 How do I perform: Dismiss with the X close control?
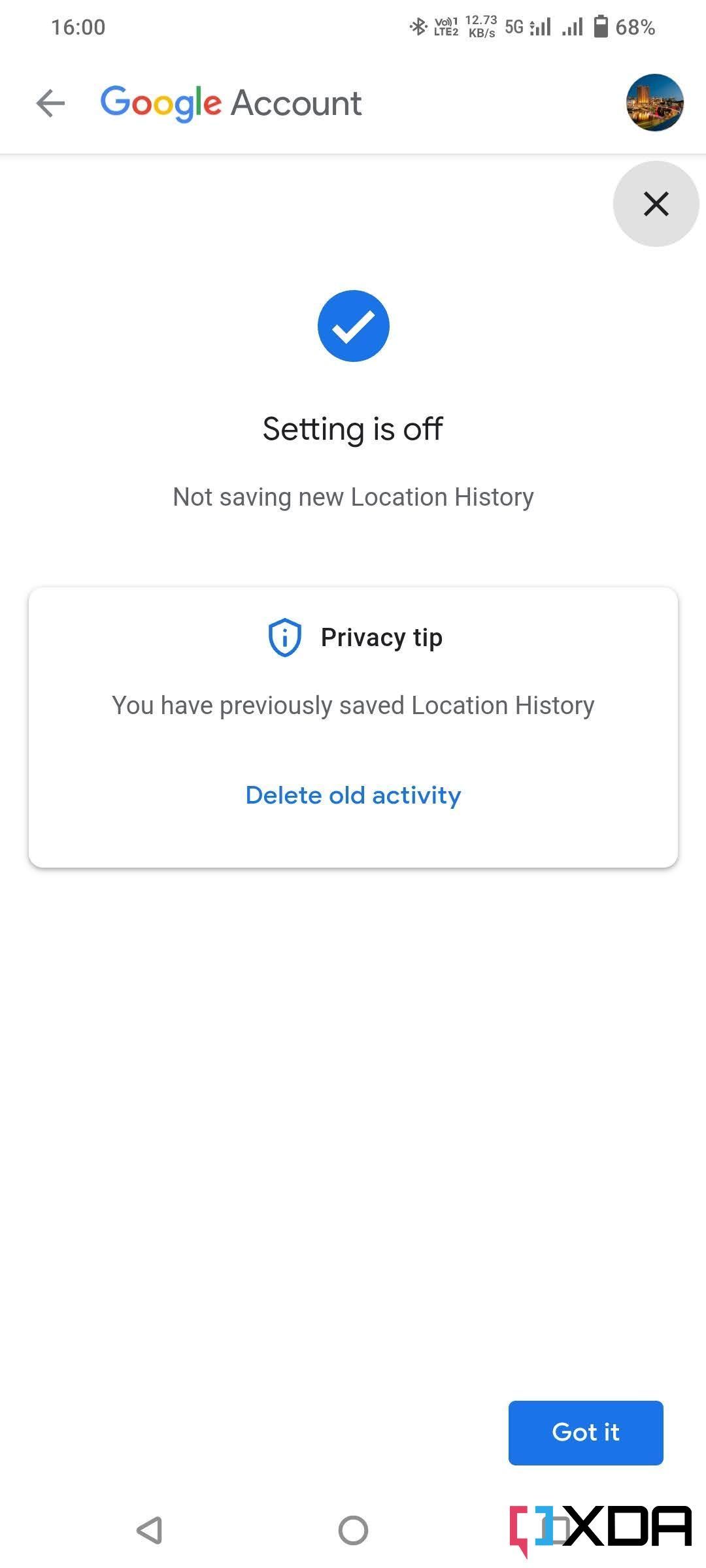click(x=656, y=204)
